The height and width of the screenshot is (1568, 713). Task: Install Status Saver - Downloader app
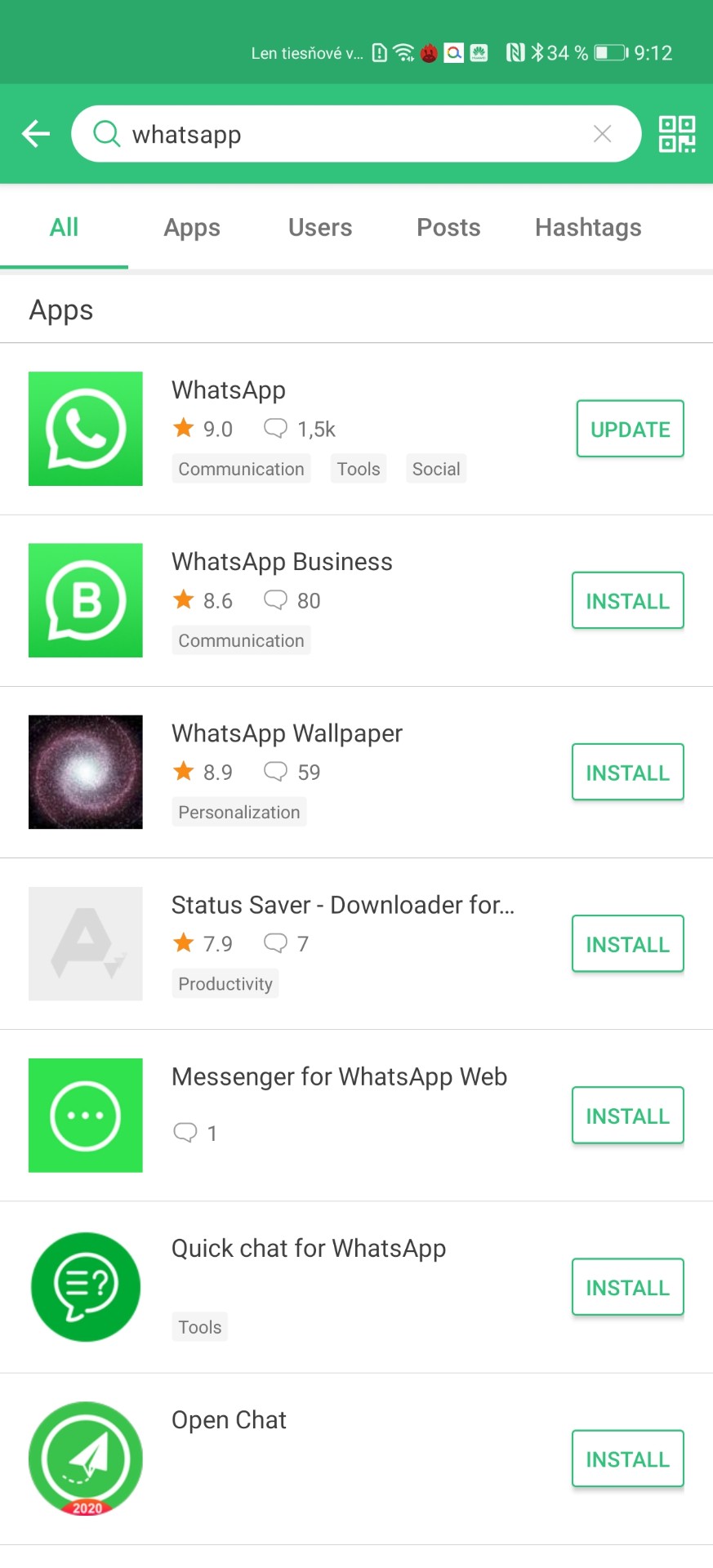(x=627, y=943)
